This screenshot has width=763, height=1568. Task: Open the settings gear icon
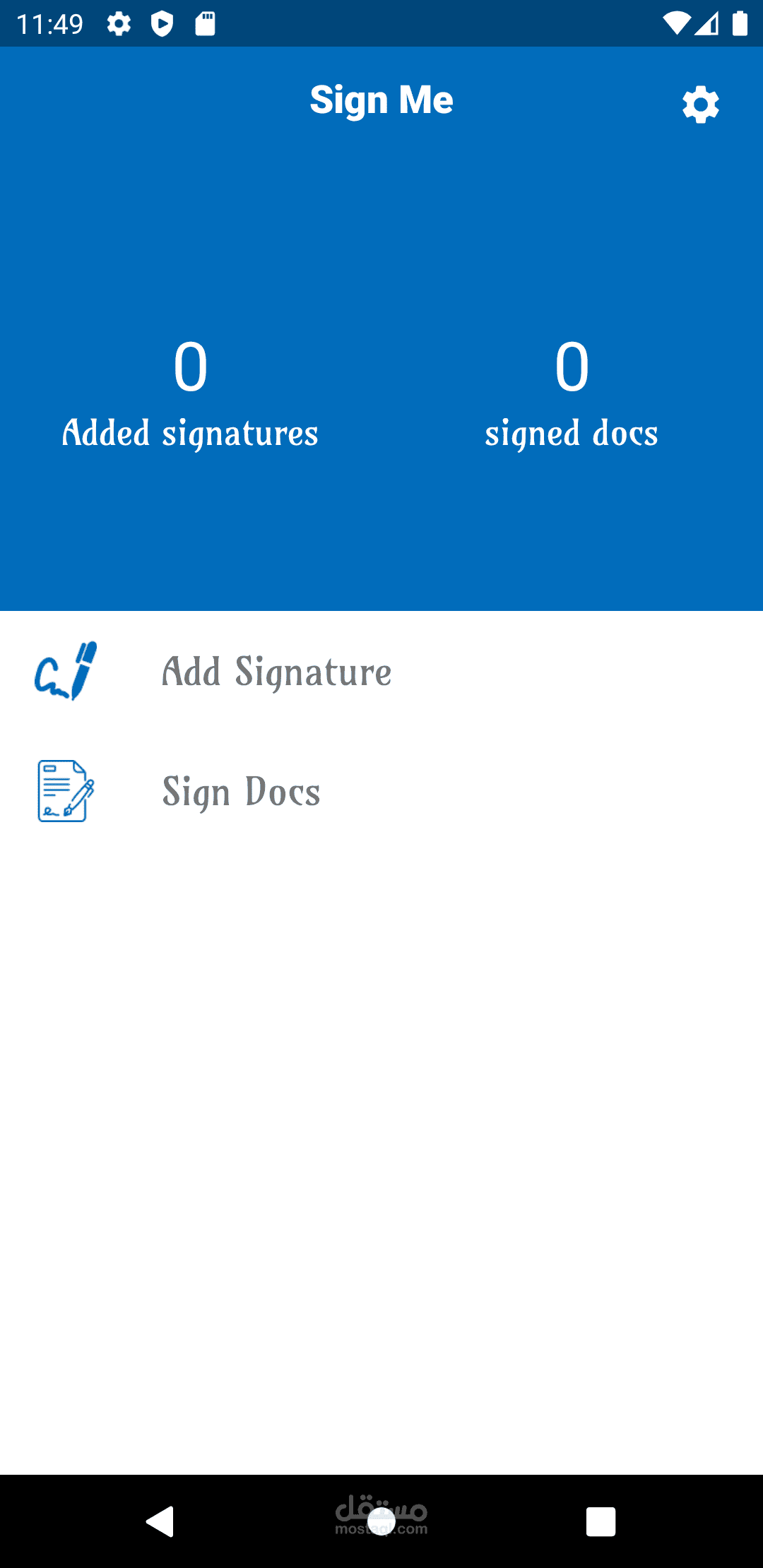pyautogui.click(x=700, y=105)
